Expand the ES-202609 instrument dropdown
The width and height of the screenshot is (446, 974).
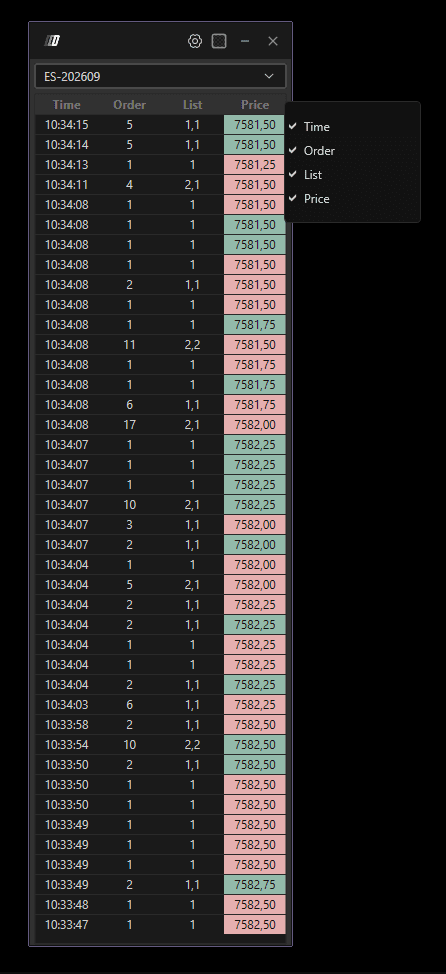160,76
